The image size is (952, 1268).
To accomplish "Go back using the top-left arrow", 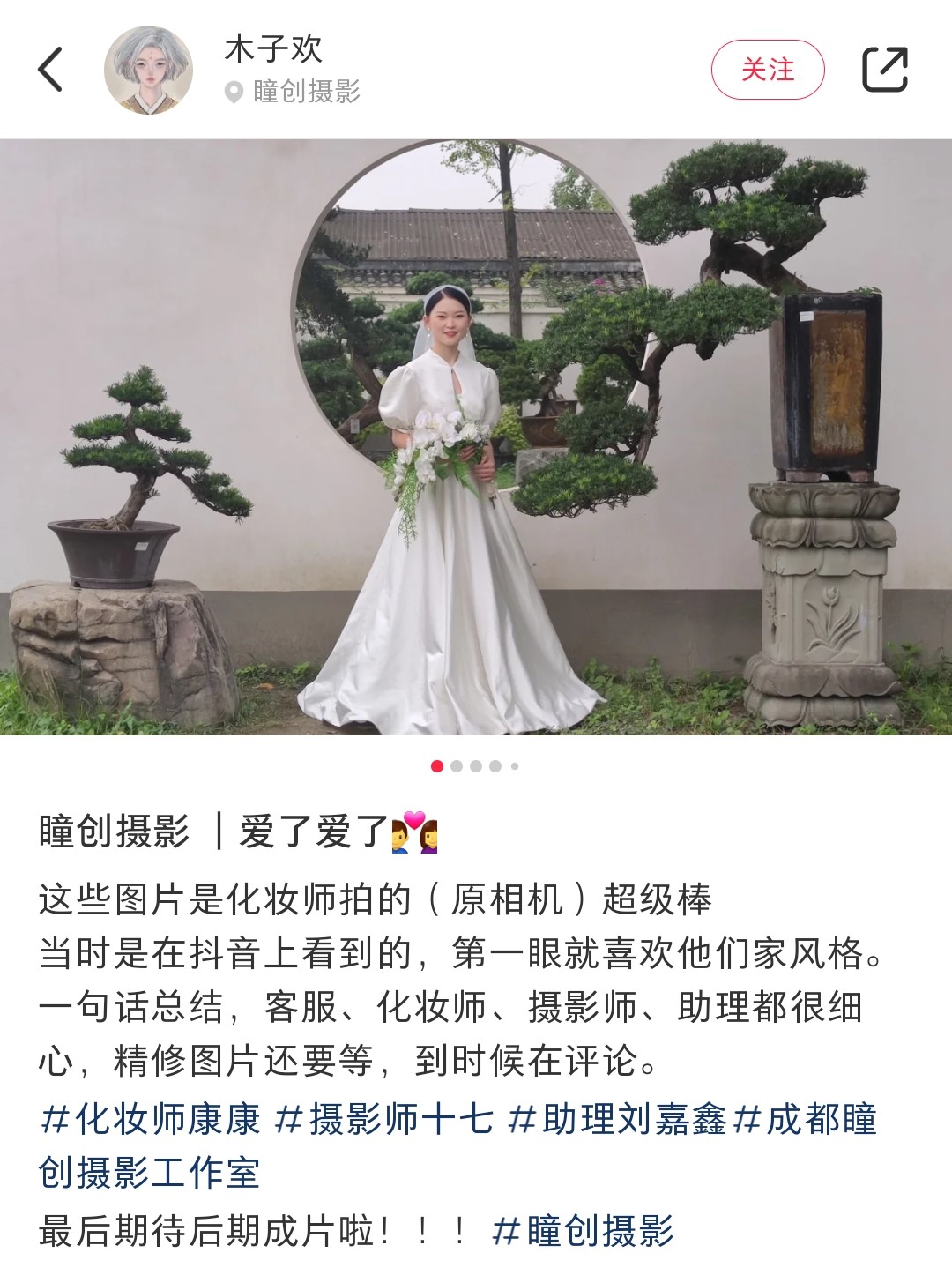I will pyautogui.click(x=50, y=70).
